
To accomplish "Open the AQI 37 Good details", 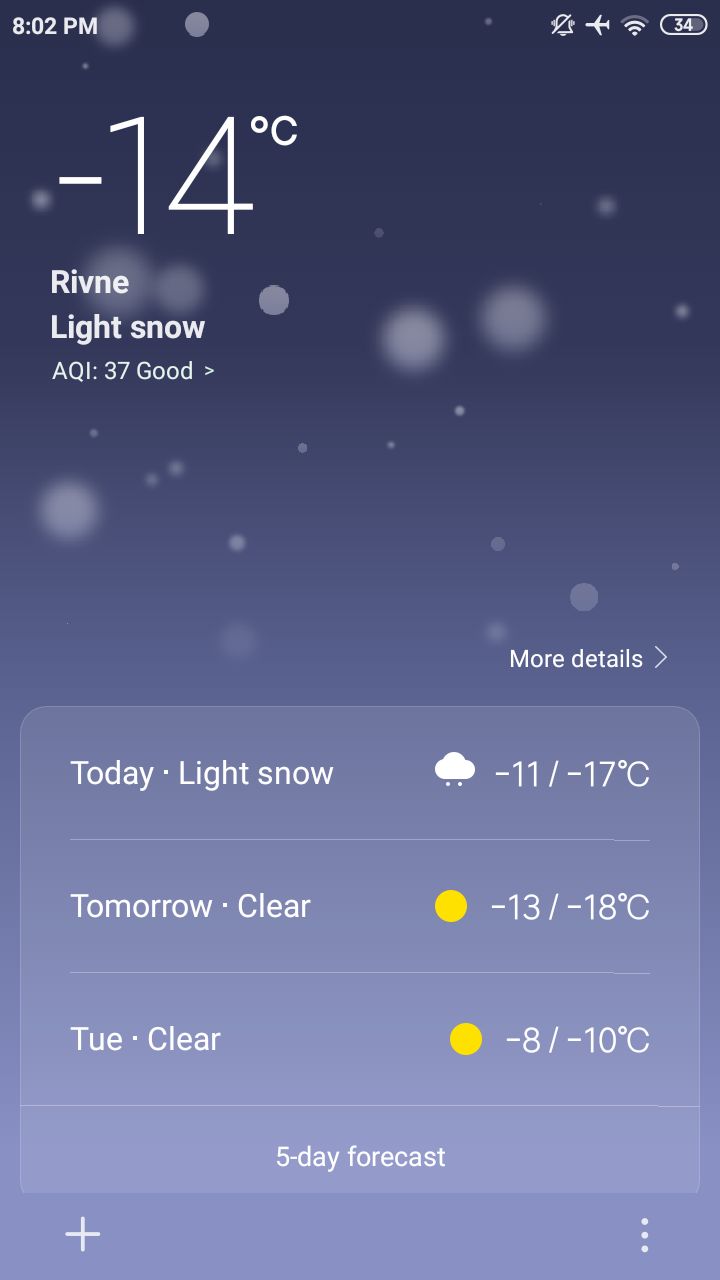I will [133, 371].
